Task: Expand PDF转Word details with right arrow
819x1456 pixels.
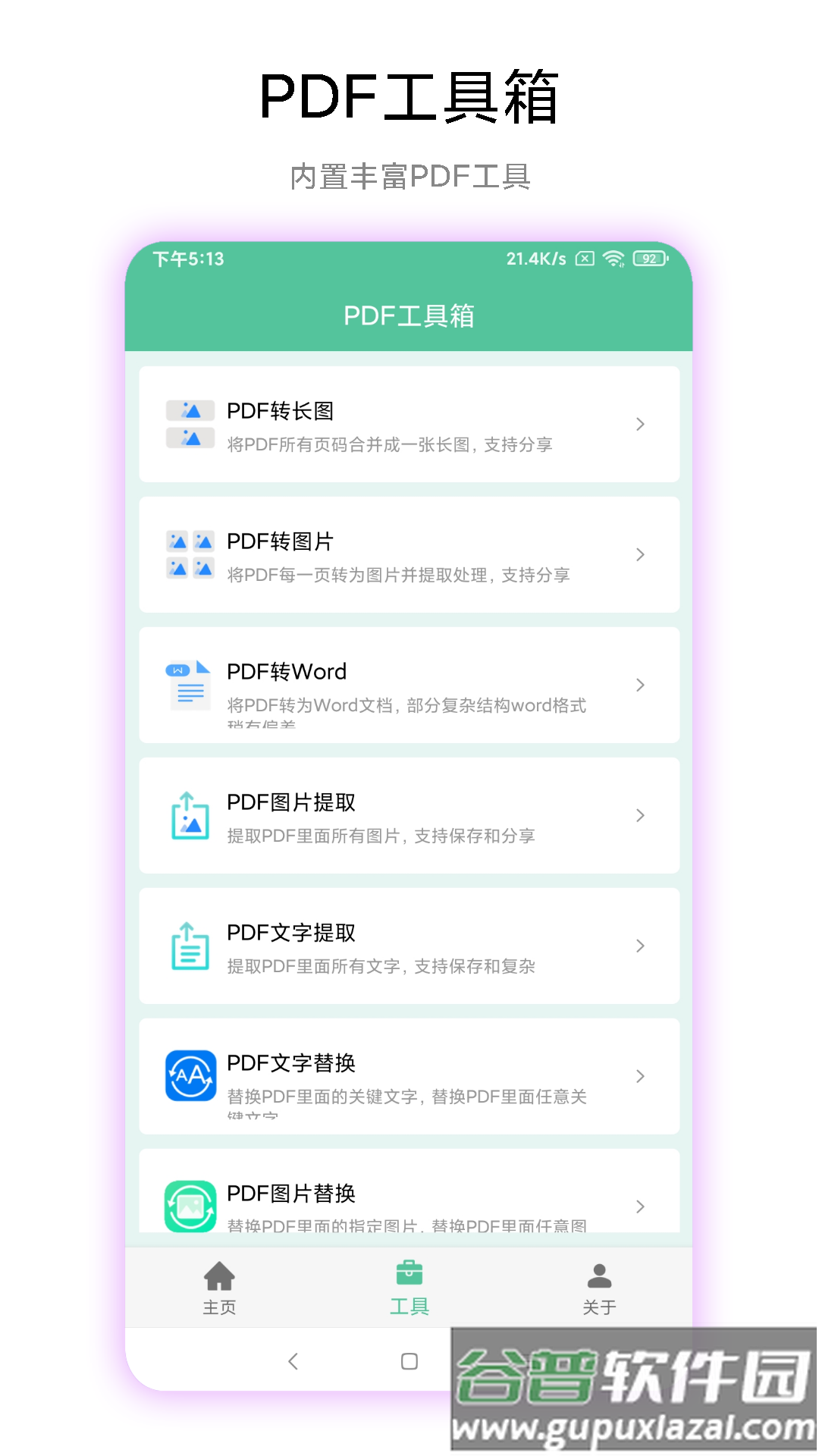Action: point(639,685)
